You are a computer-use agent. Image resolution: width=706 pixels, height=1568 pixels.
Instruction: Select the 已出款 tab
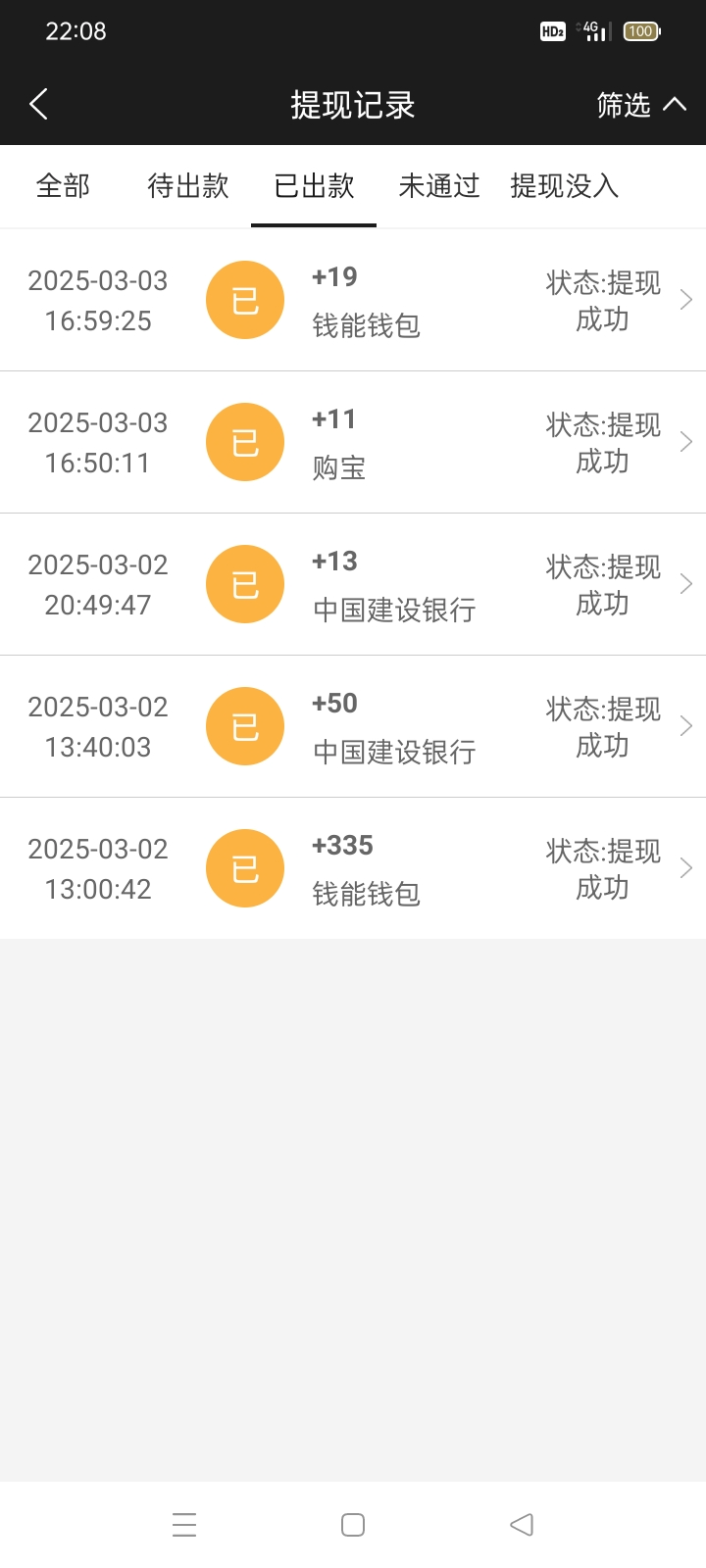tap(314, 186)
